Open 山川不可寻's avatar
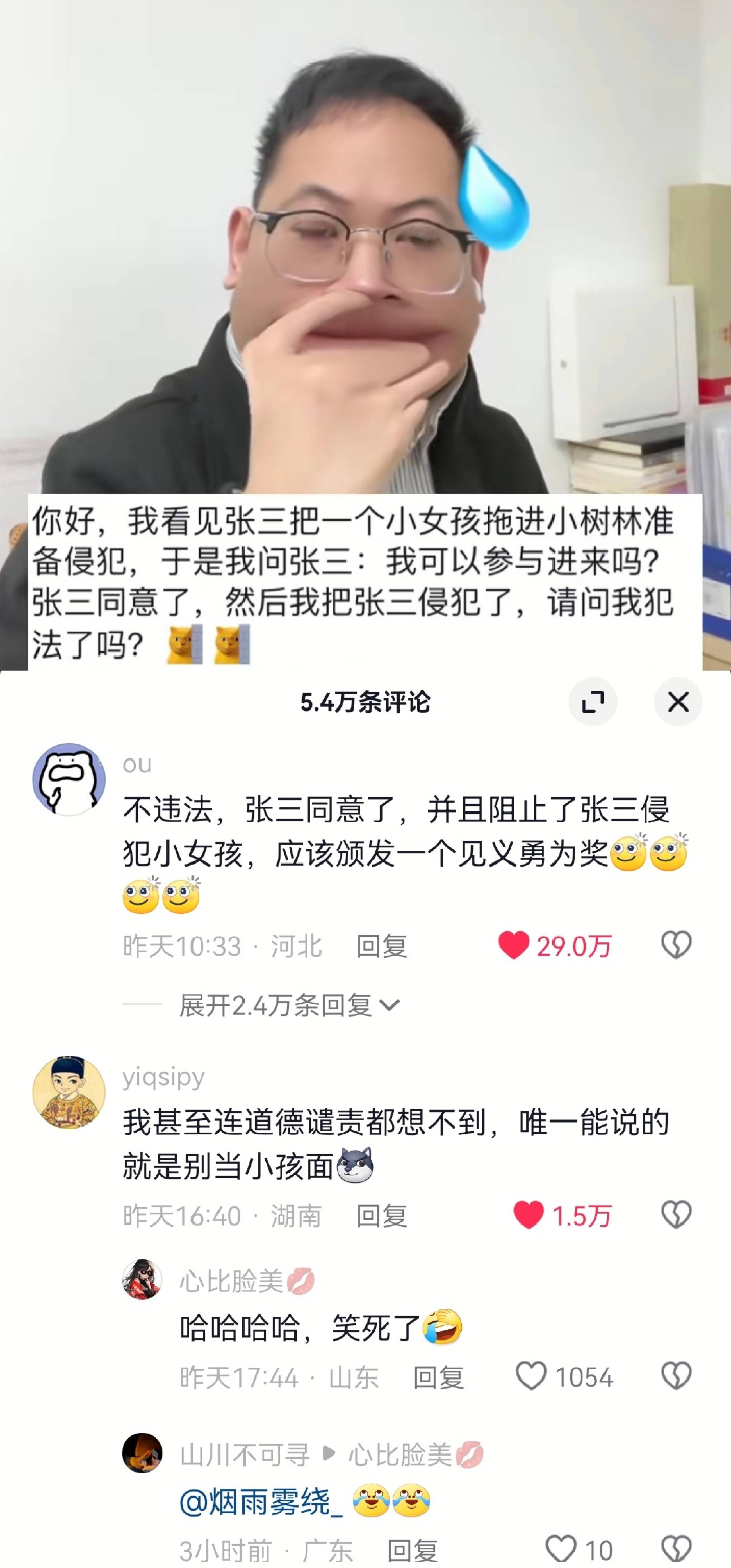Image resolution: width=731 pixels, height=1568 pixels. pos(142,1453)
